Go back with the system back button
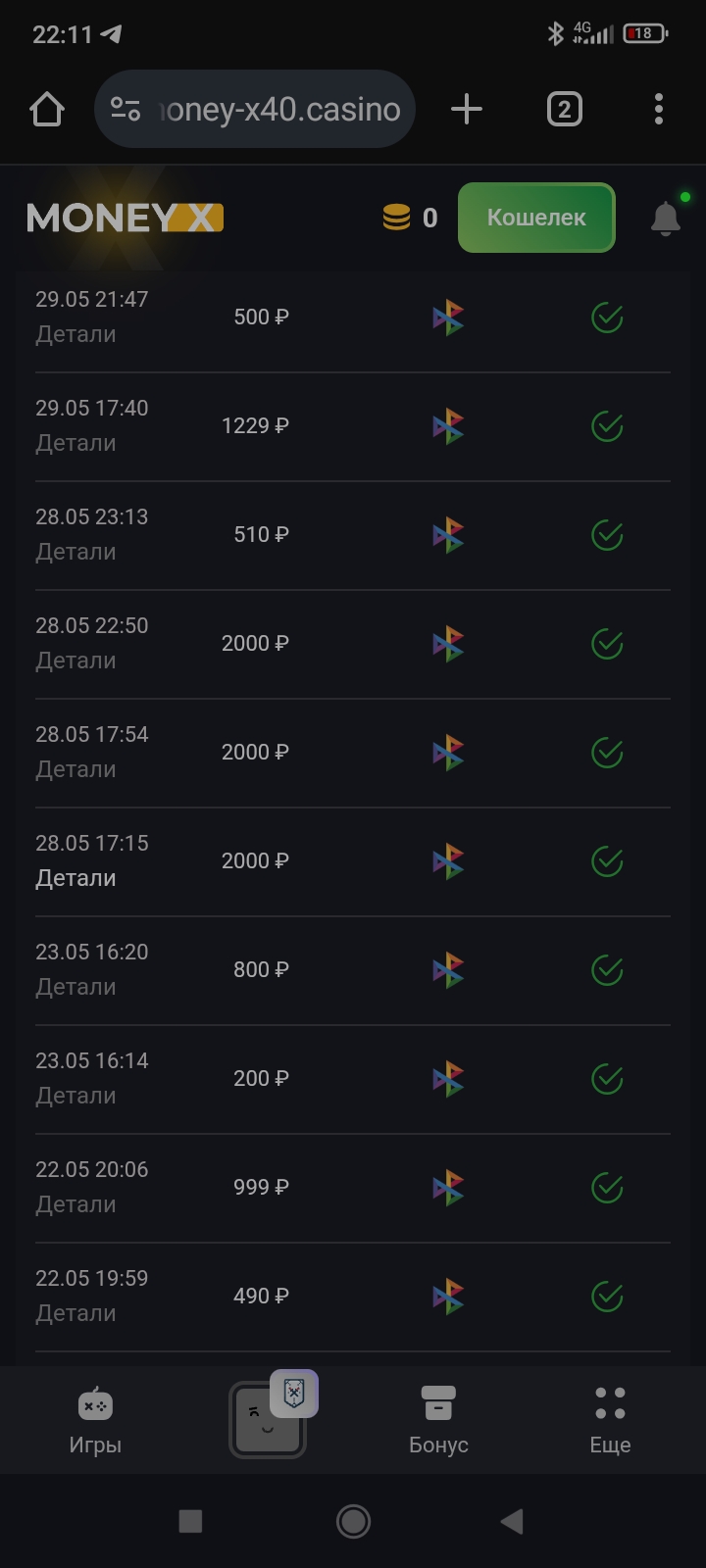The width and height of the screenshot is (706, 1568). pyautogui.click(x=511, y=1521)
